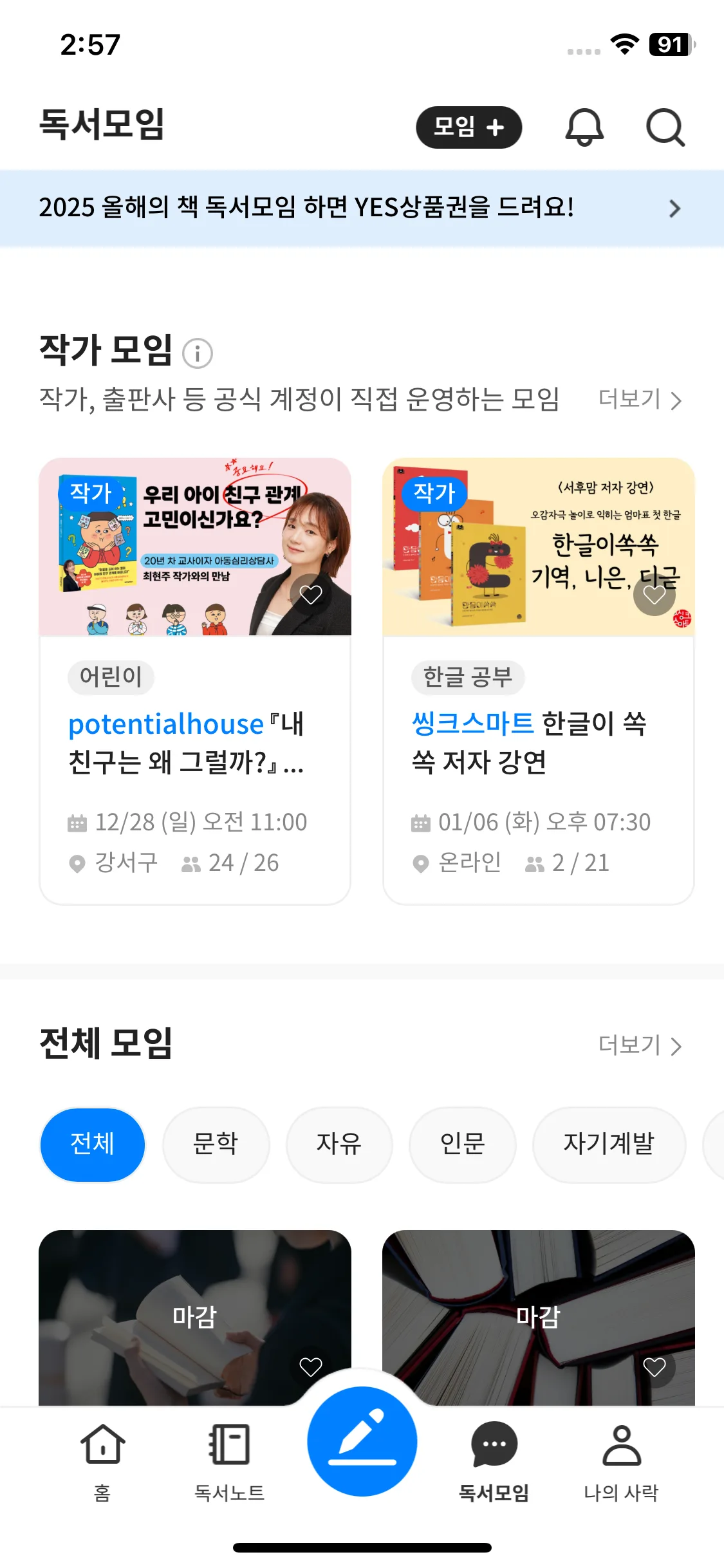This screenshot has height=1568, width=724.
Task: Tap the blue pencil write button
Action: (362, 1442)
